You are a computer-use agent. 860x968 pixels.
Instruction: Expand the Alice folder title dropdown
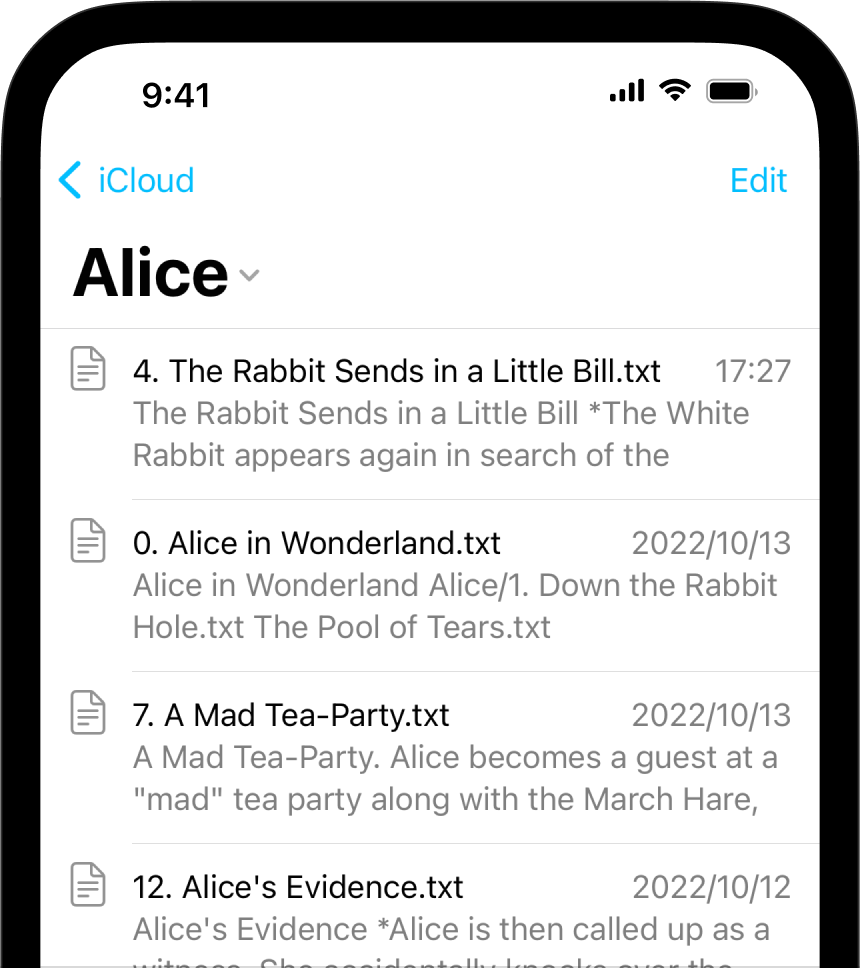pyautogui.click(x=249, y=275)
